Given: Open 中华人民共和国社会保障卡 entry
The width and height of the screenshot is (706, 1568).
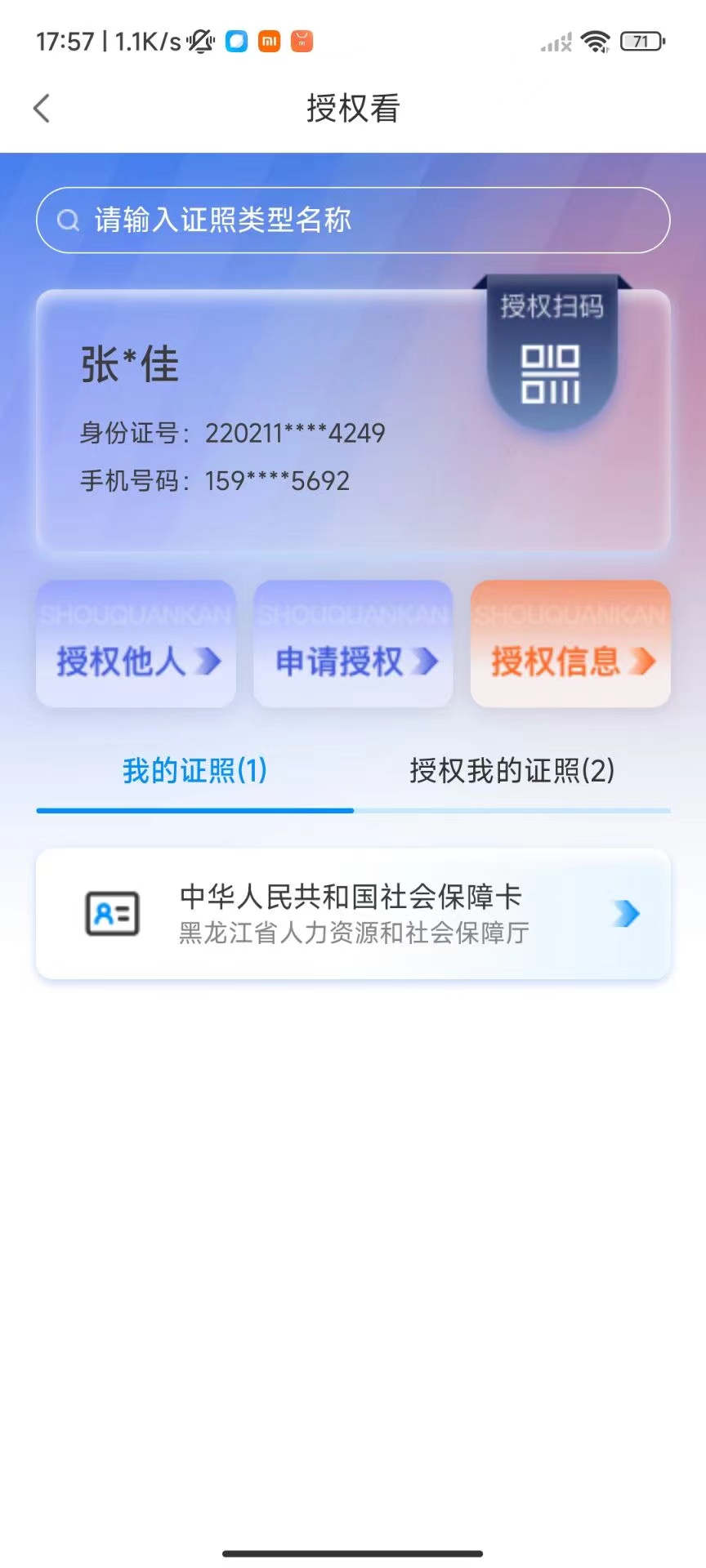Looking at the screenshot, I should click(353, 913).
